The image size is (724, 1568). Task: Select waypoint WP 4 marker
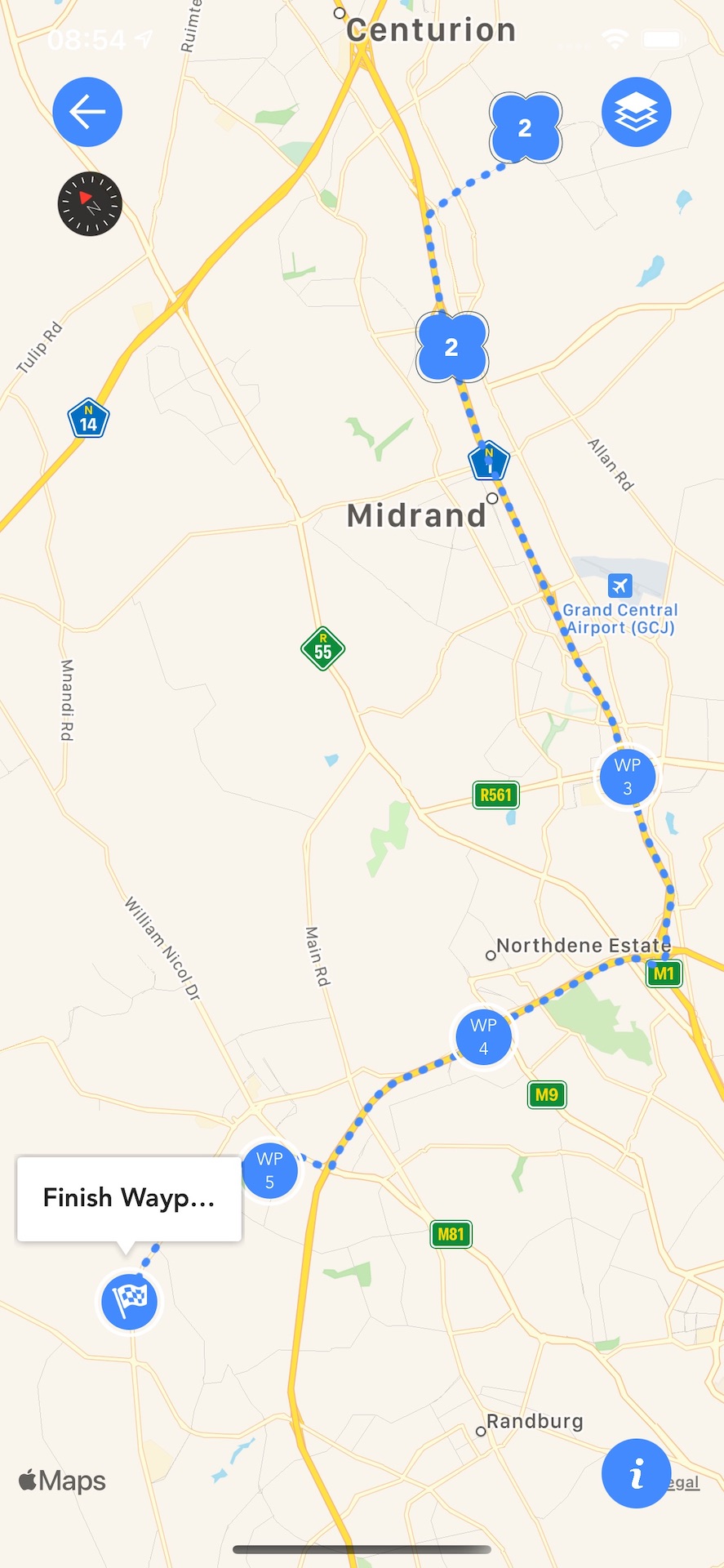(483, 1036)
